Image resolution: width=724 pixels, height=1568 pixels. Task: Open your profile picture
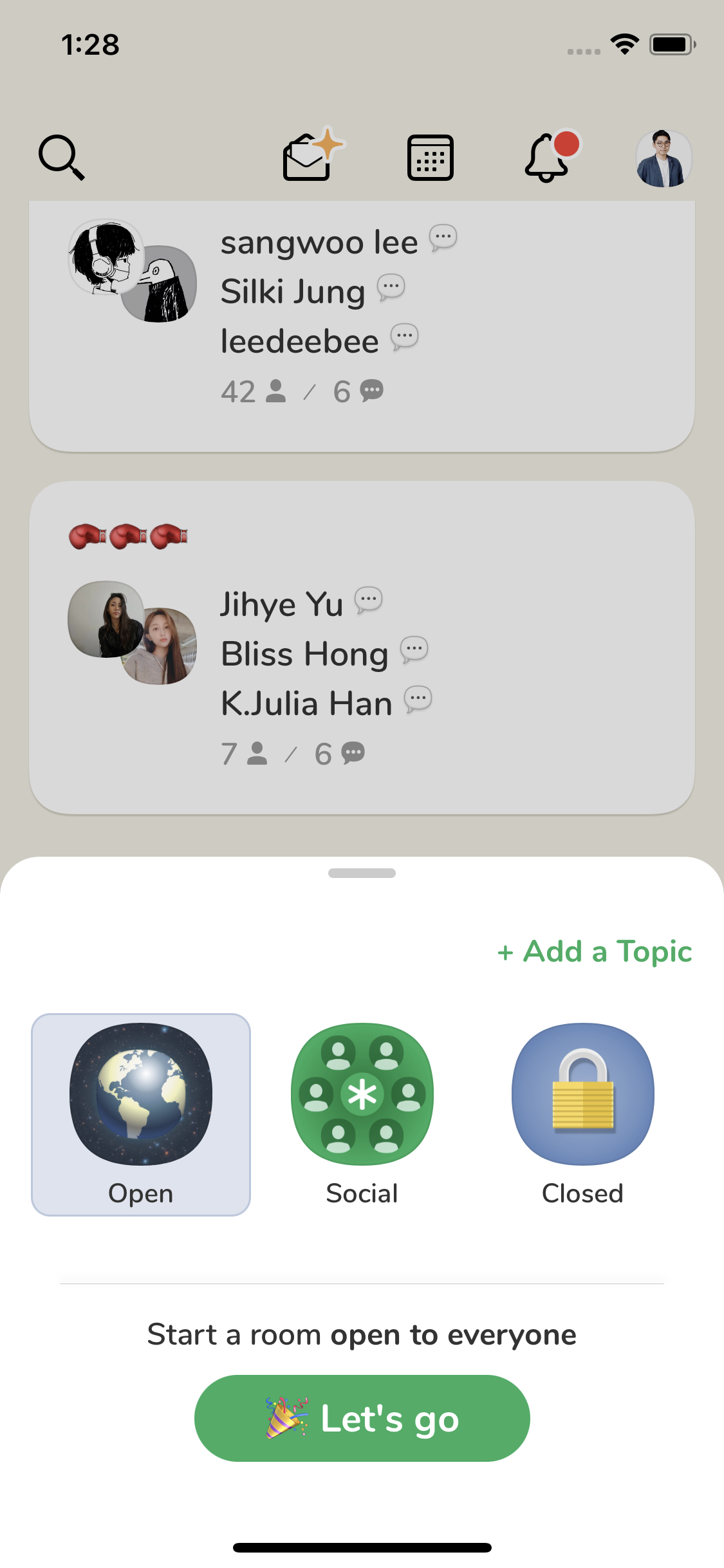point(664,158)
